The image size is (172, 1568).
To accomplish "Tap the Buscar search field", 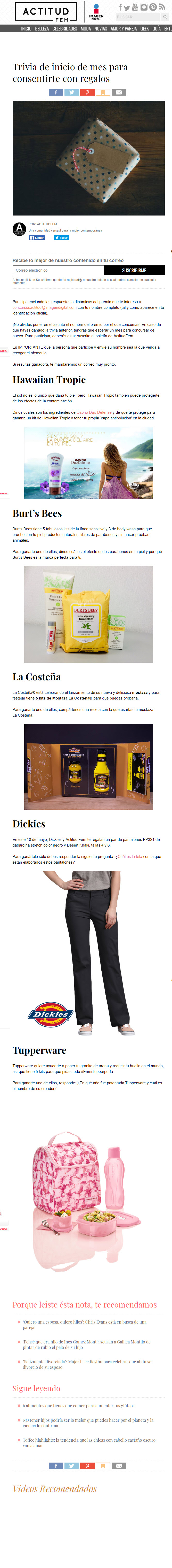I will coord(138,17).
